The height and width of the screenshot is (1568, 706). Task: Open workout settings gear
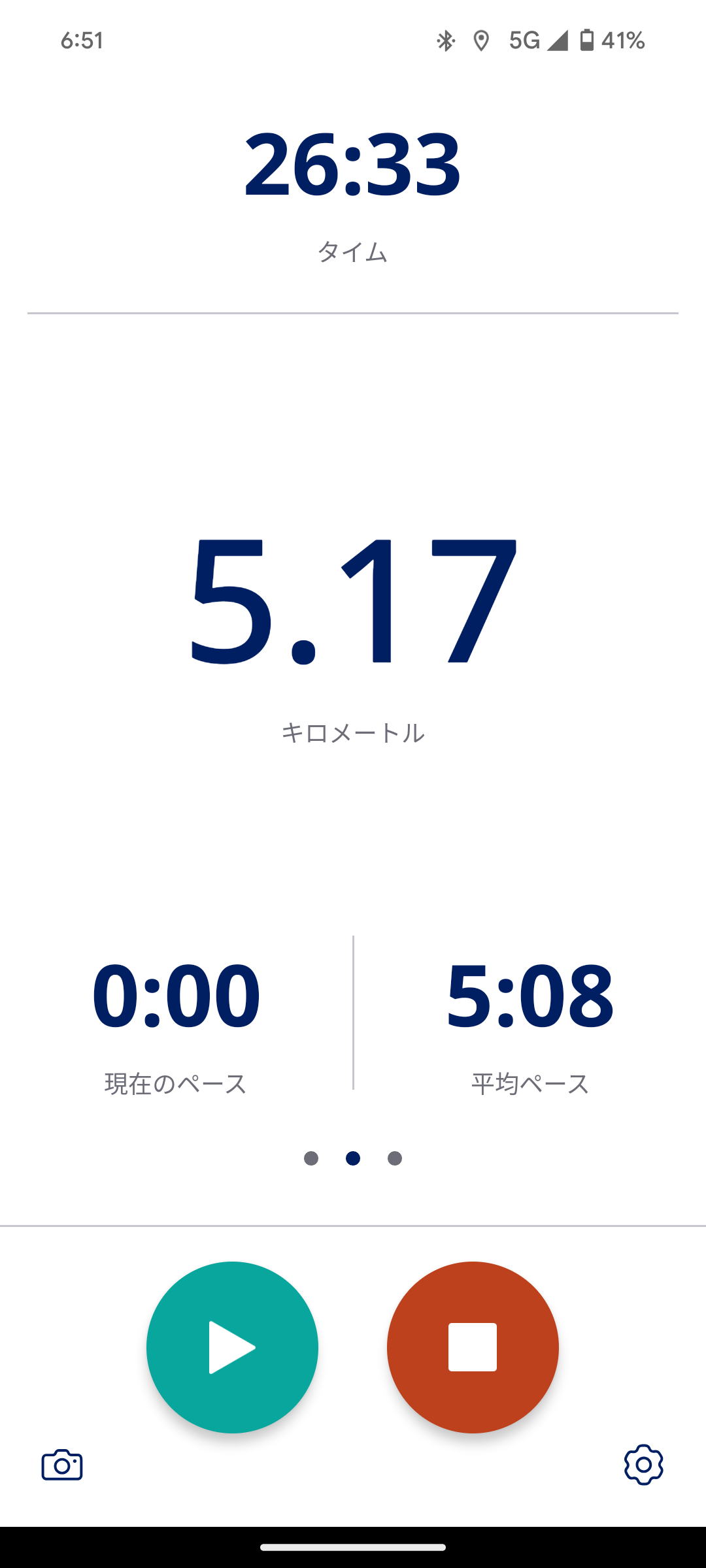pyautogui.click(x=643, y=1465)
